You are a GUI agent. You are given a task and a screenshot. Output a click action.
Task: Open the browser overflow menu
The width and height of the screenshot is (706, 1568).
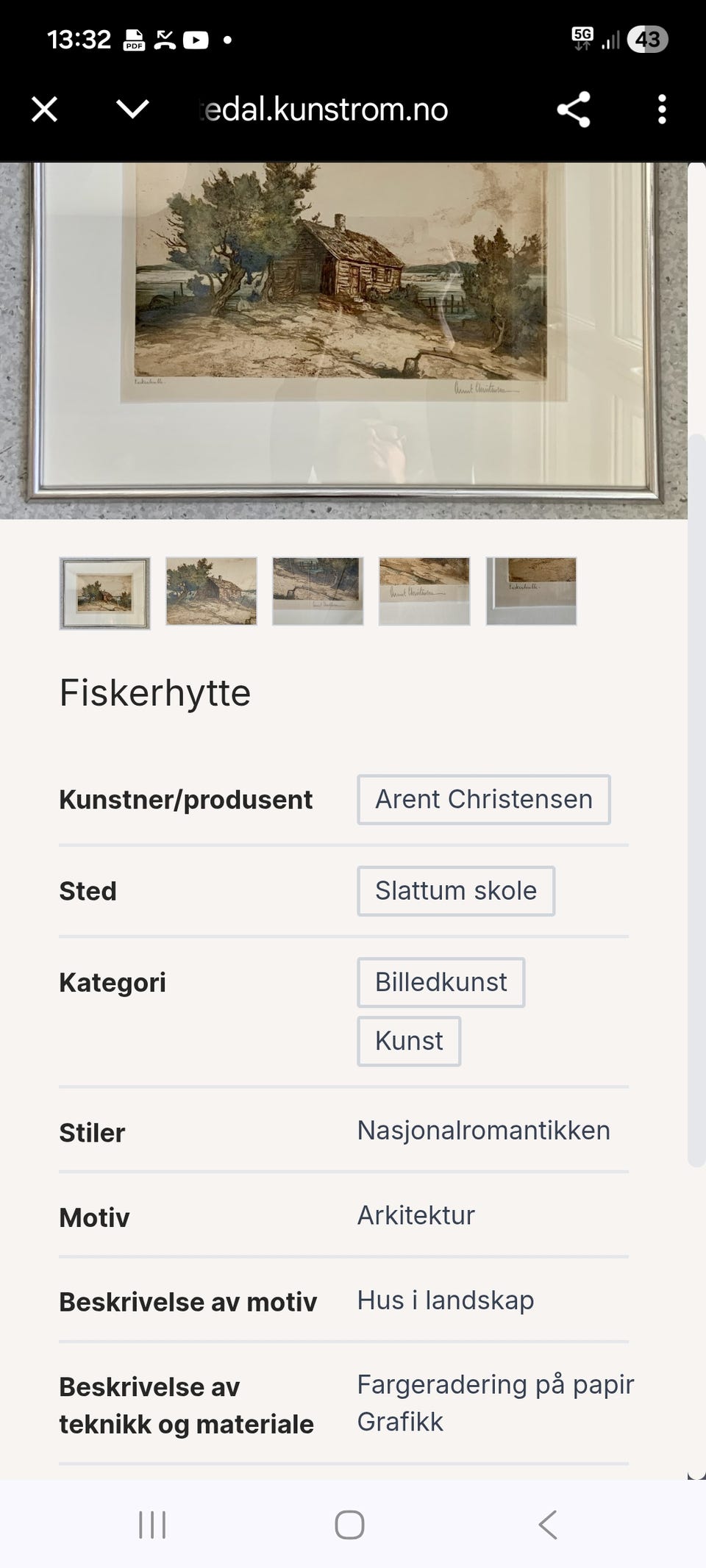coord(661,109)
